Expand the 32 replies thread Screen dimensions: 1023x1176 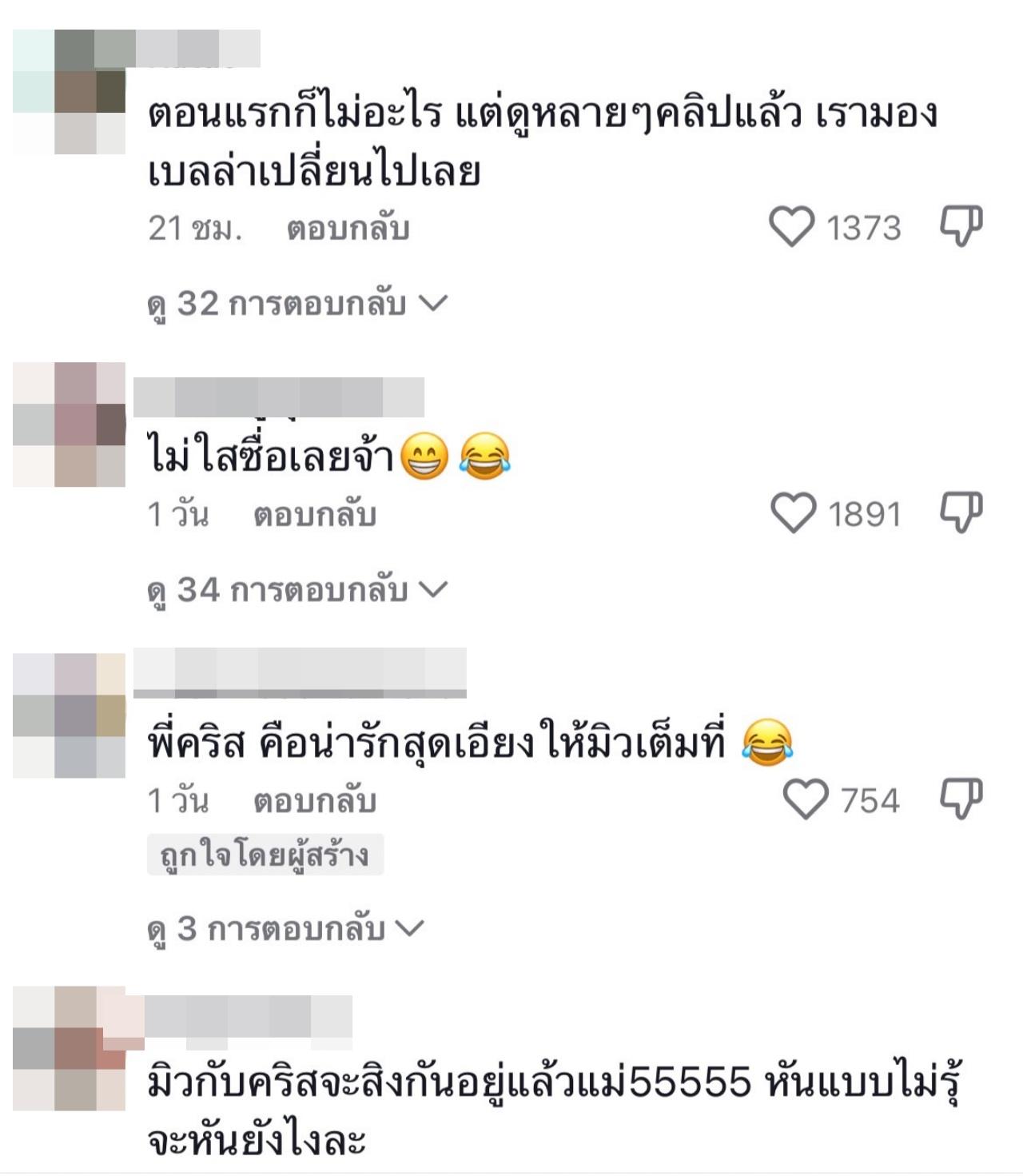pos(297,305)
